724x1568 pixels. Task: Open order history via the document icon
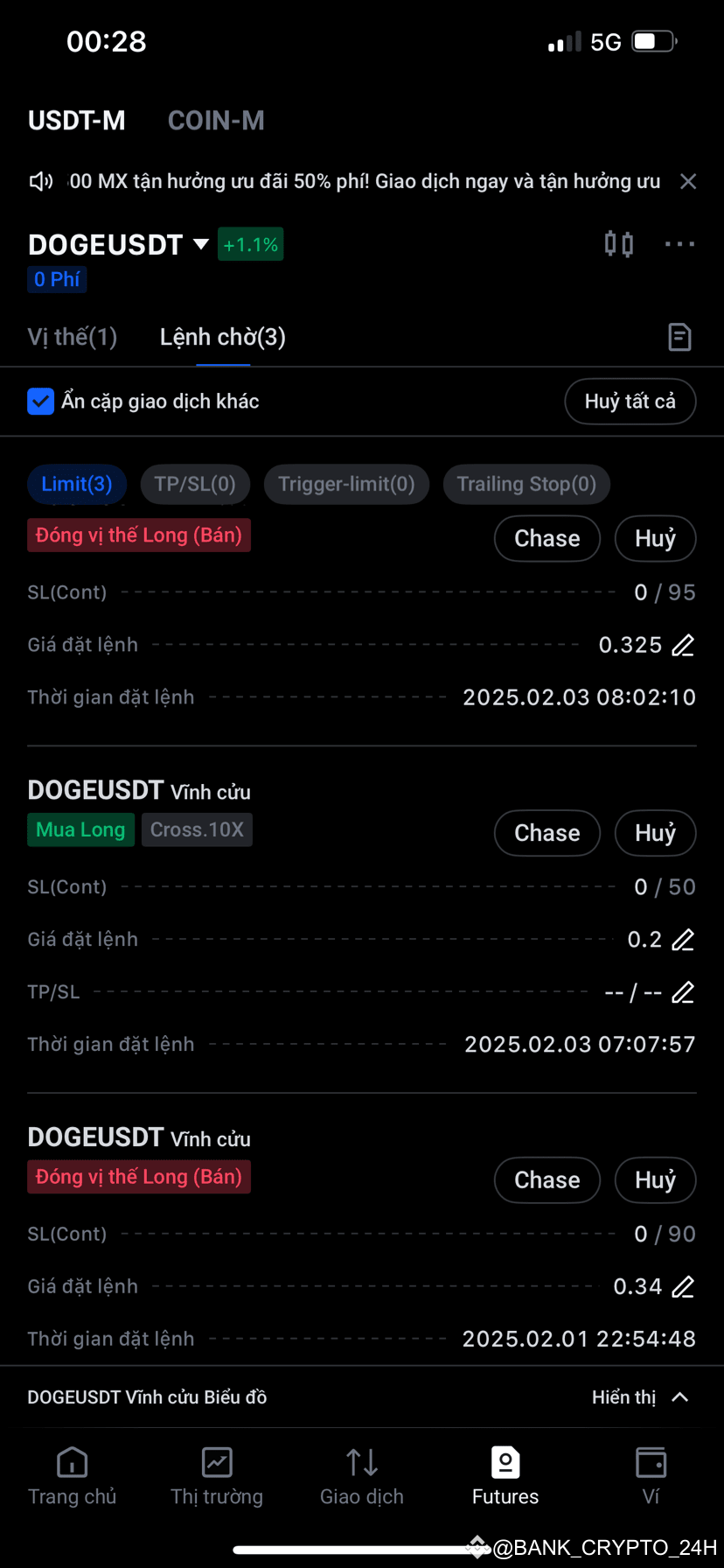click(679, 336)
